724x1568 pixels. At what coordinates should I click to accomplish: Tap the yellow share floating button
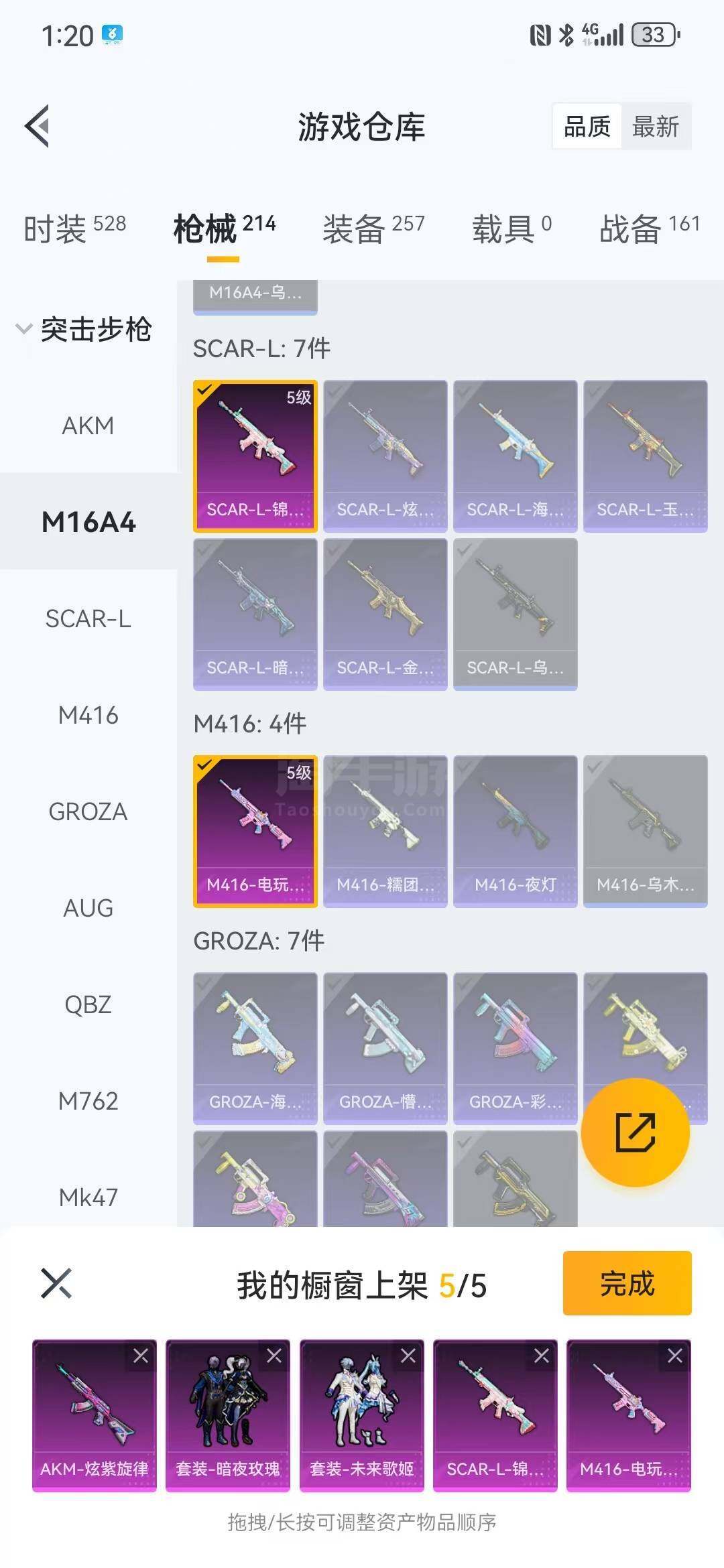pos(635,1132)
